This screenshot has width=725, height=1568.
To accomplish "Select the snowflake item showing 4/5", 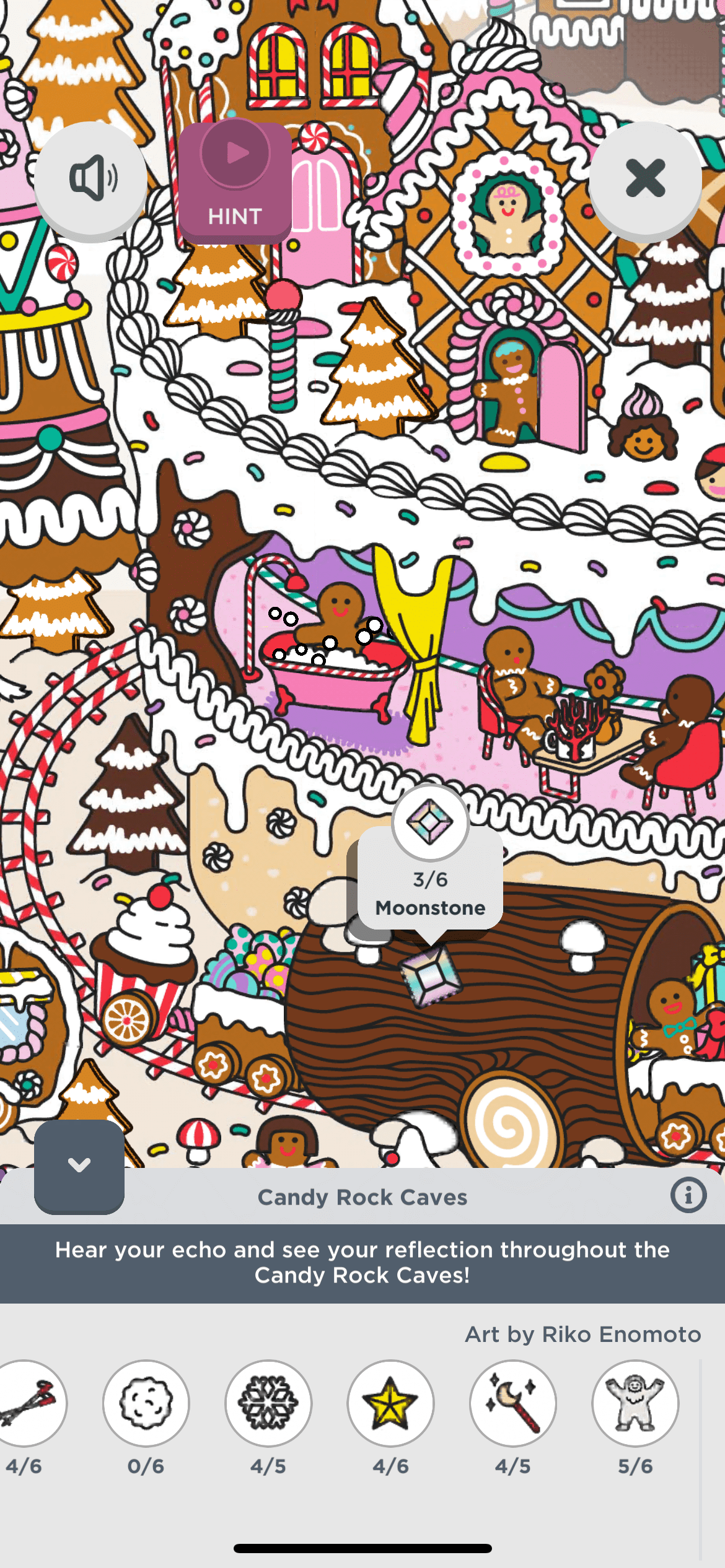I will 268,1403.
